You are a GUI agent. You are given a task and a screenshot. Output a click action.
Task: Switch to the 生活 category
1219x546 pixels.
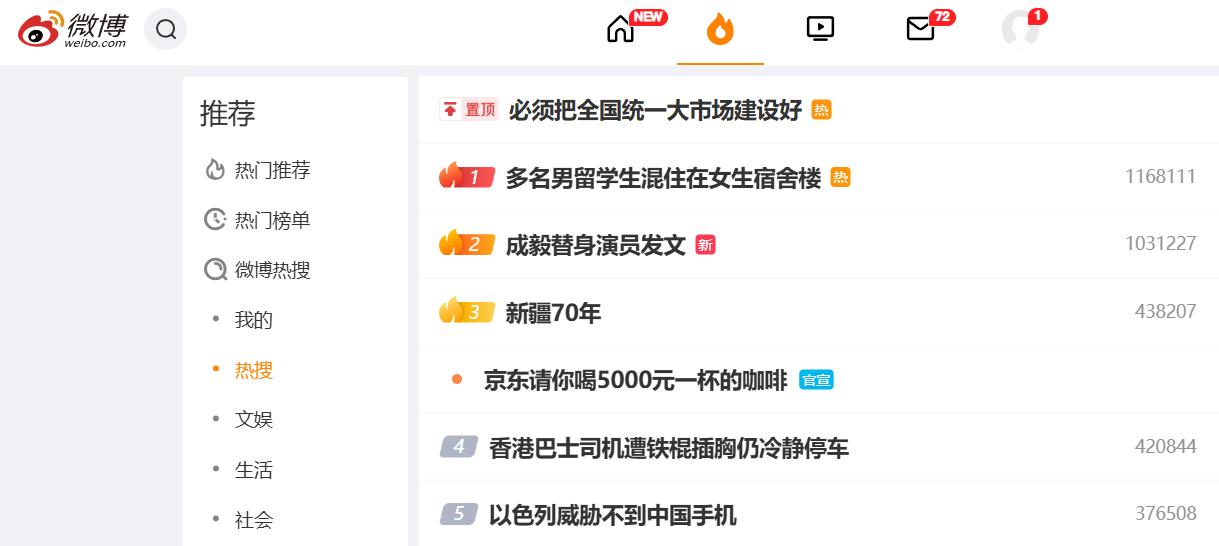point(254,470)
